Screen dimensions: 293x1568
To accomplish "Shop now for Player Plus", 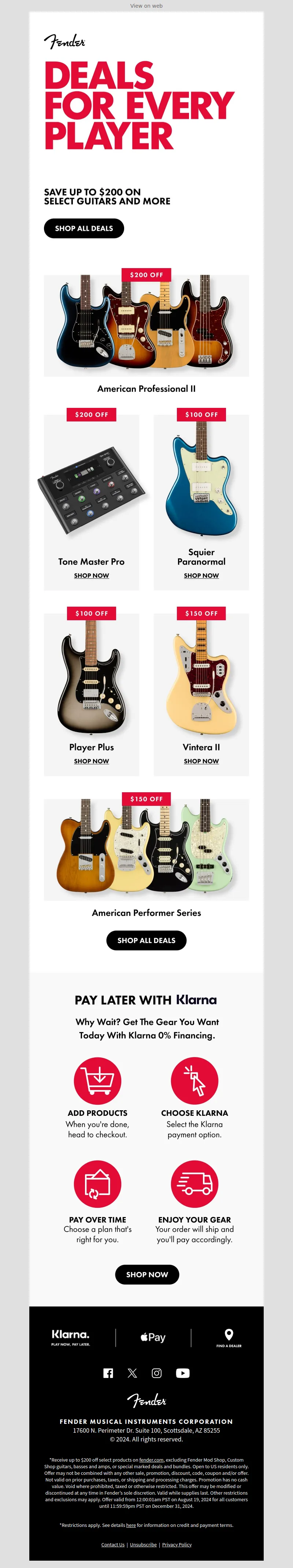I will pos(91,761).
